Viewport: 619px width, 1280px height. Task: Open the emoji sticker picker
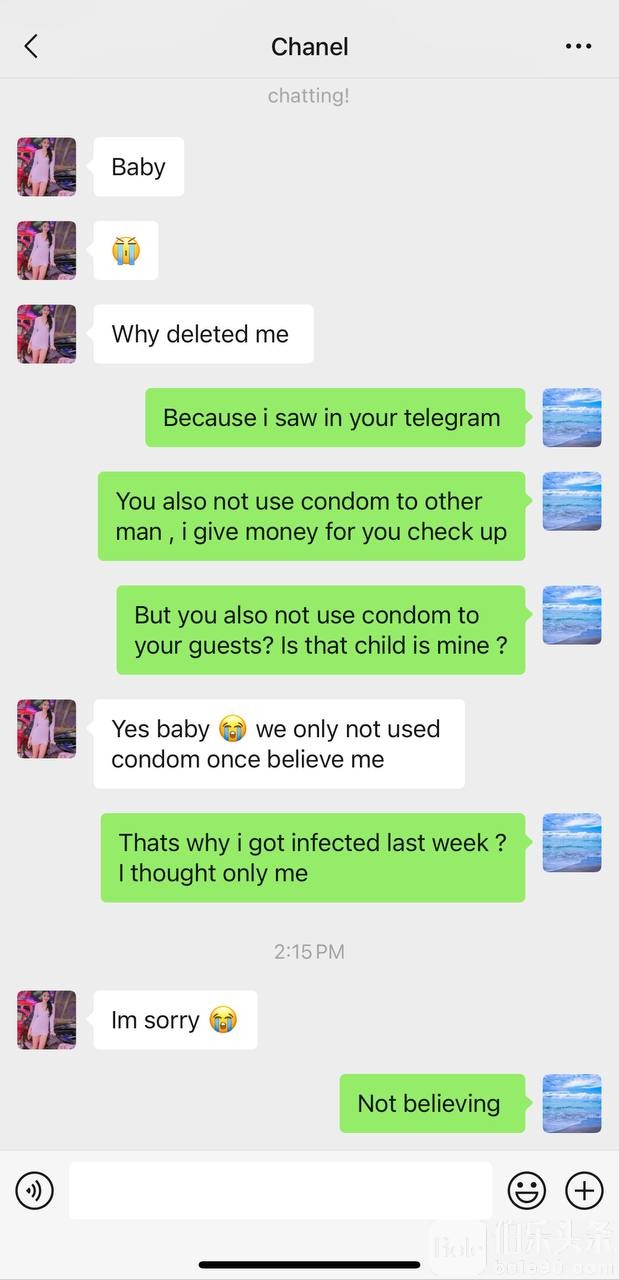tap(527, 1191)
